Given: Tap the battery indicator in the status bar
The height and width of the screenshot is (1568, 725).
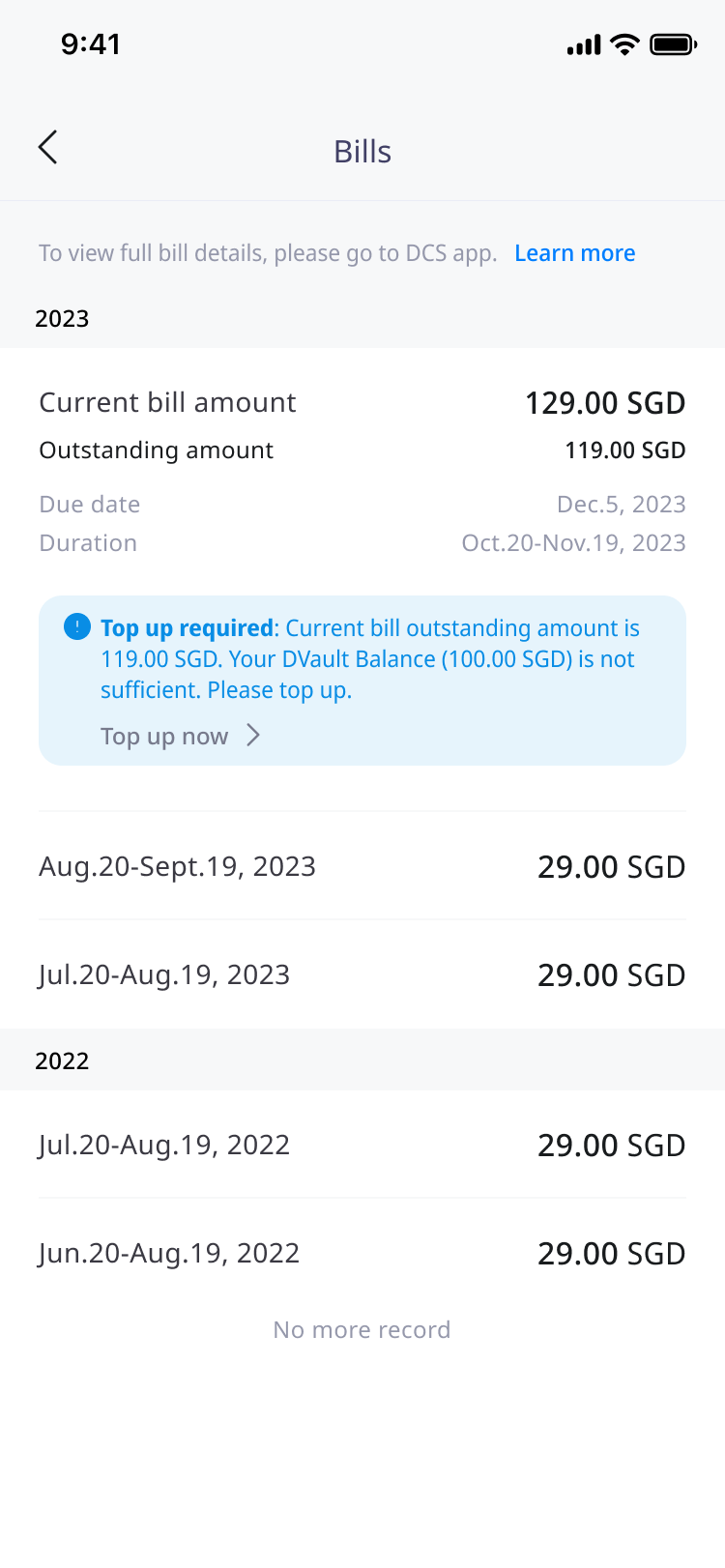Looking at the screenshot, I should (674, 44).
